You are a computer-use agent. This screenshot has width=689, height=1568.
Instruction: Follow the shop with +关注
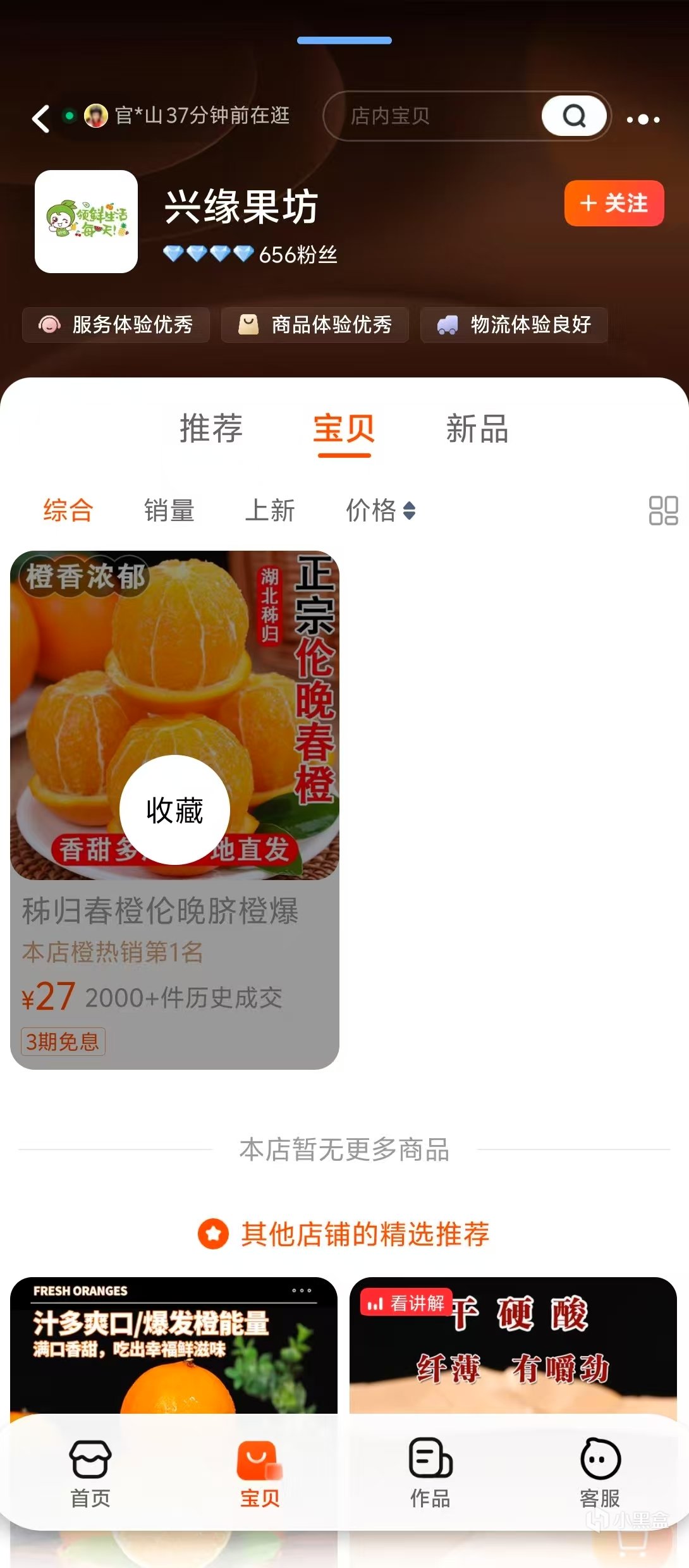614,203
